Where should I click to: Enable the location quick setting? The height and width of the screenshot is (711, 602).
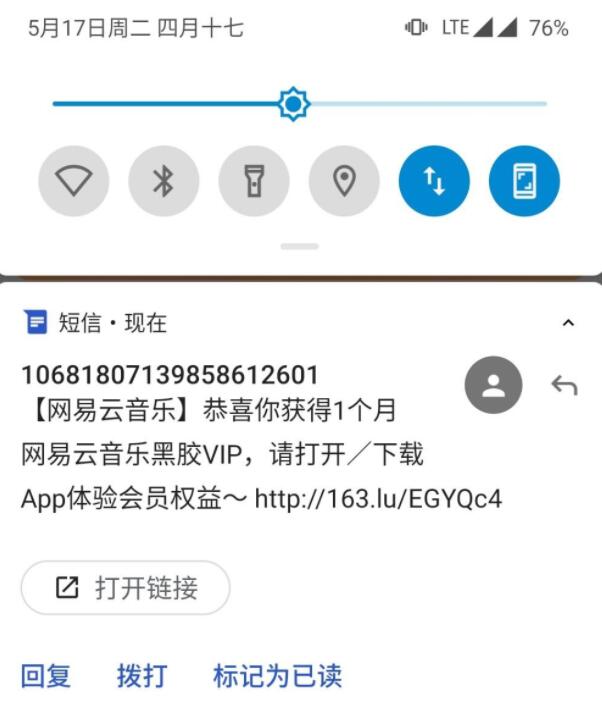[x=344, y=181]
